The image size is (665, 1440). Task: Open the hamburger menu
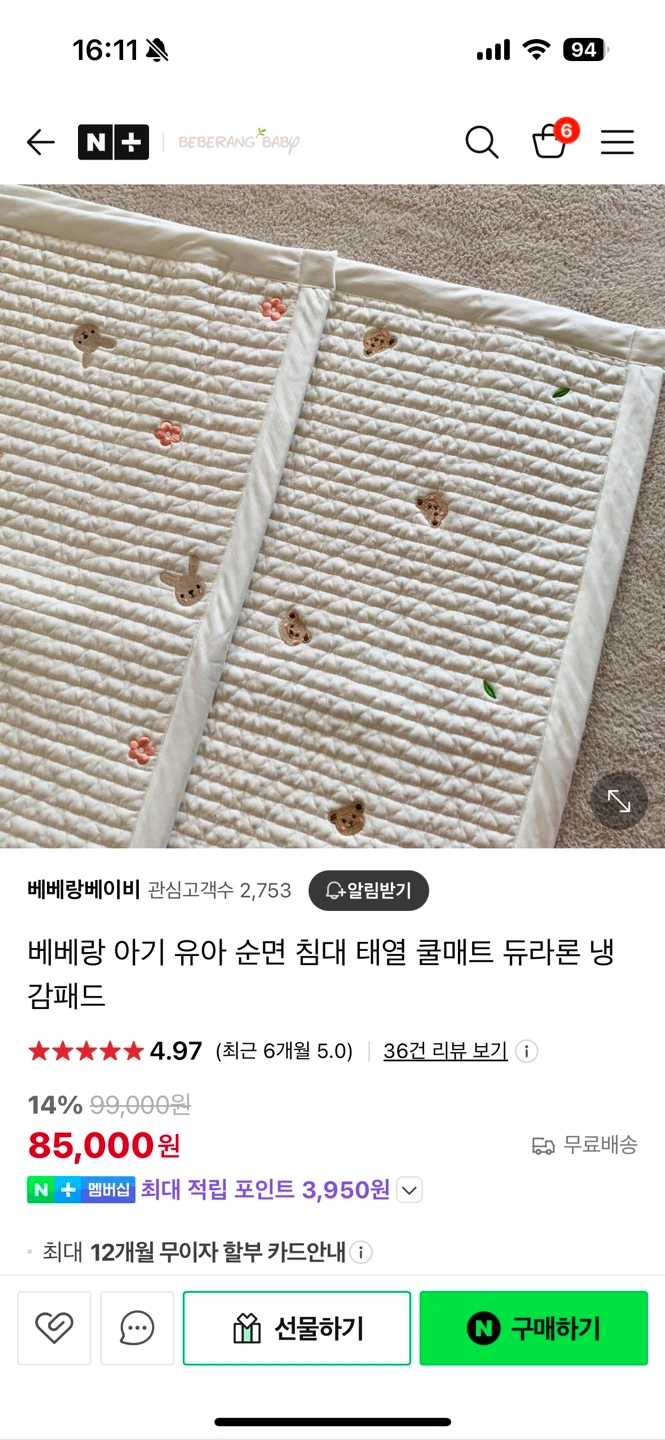[617, 143]
